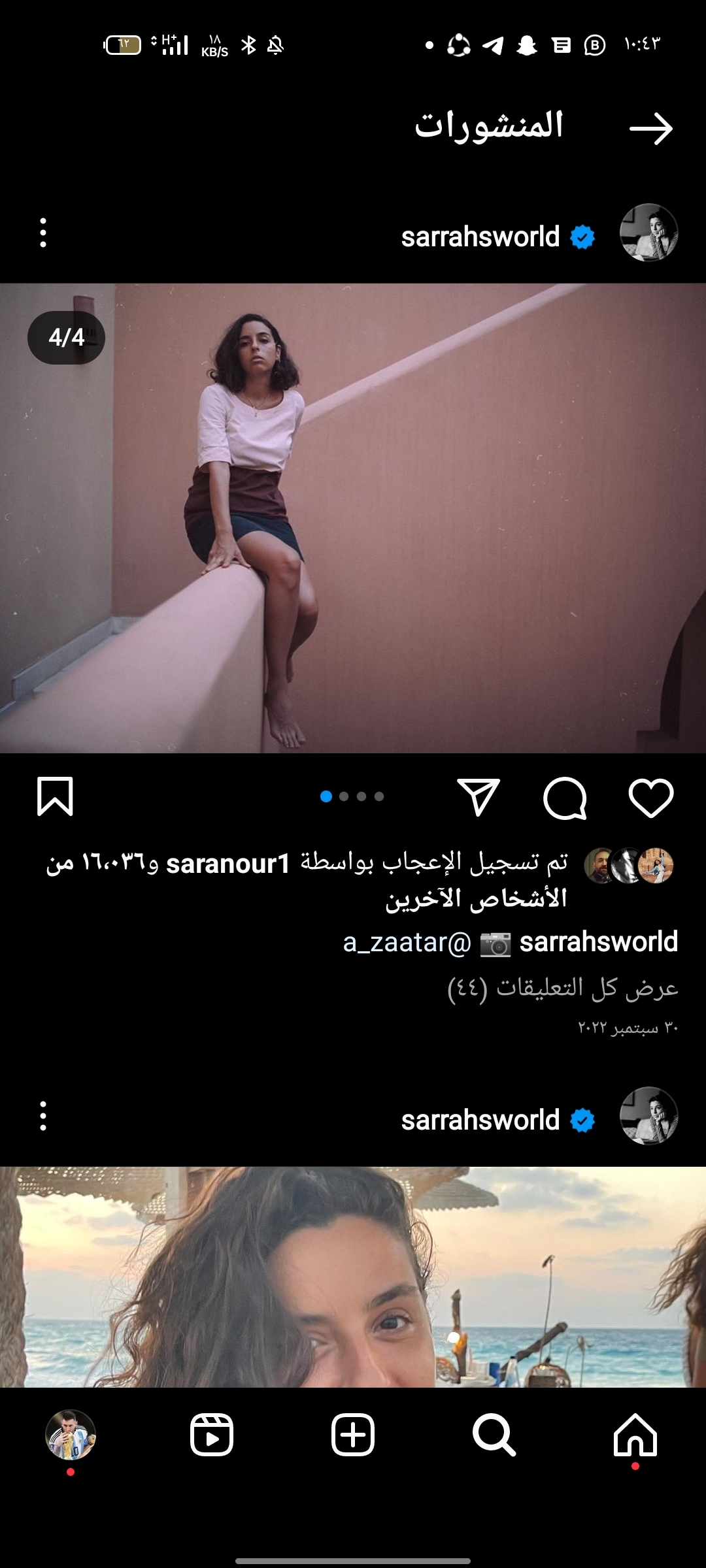Image resolution: width=706 pixels, height=1568 pixels.
Task: Open overflow menu on the 4/4 carousel post
Action: coord(43,233)
